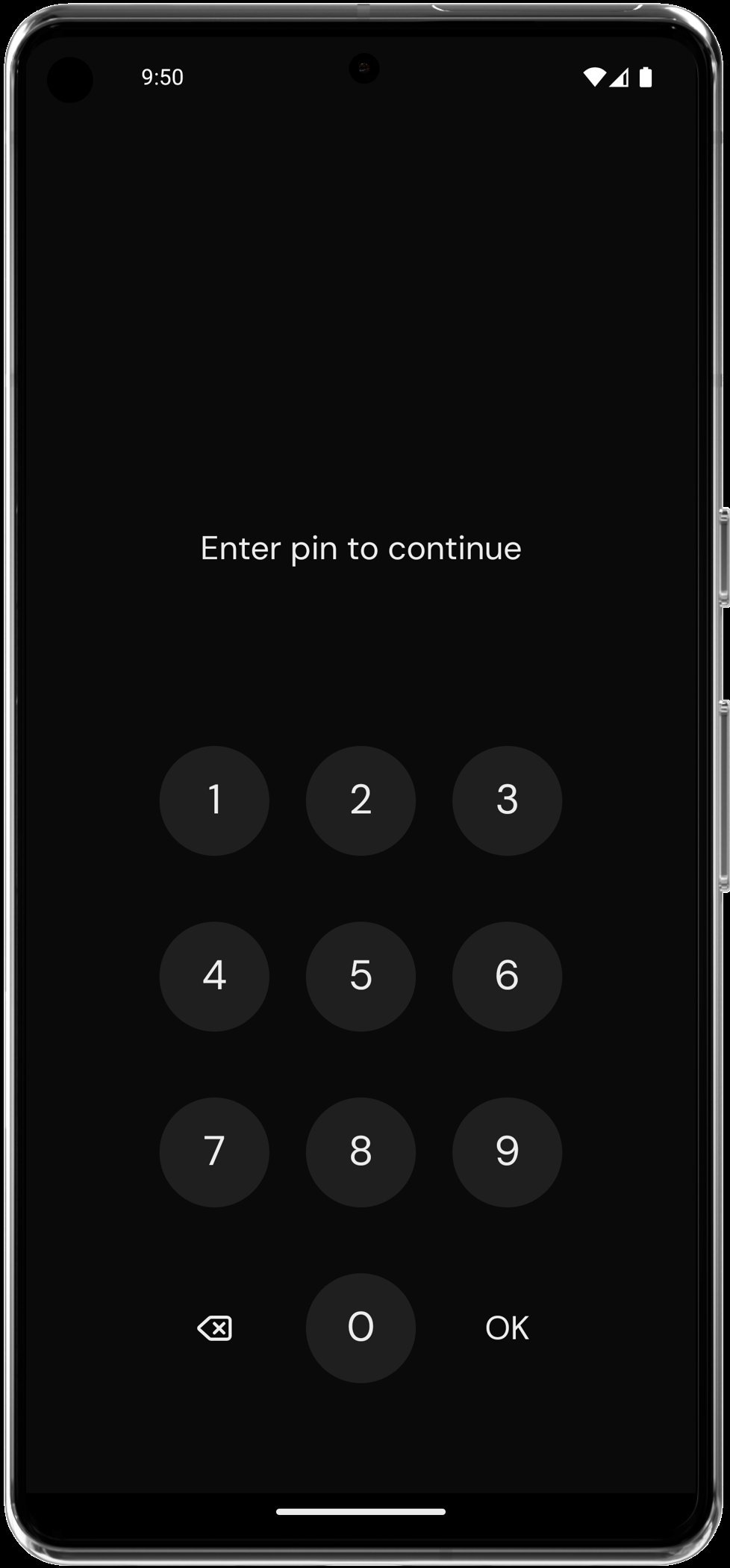This screenshot has width=730, height=1568.
Task: Enter digit 9 on the pin pad
Action: pos(507,1151)
